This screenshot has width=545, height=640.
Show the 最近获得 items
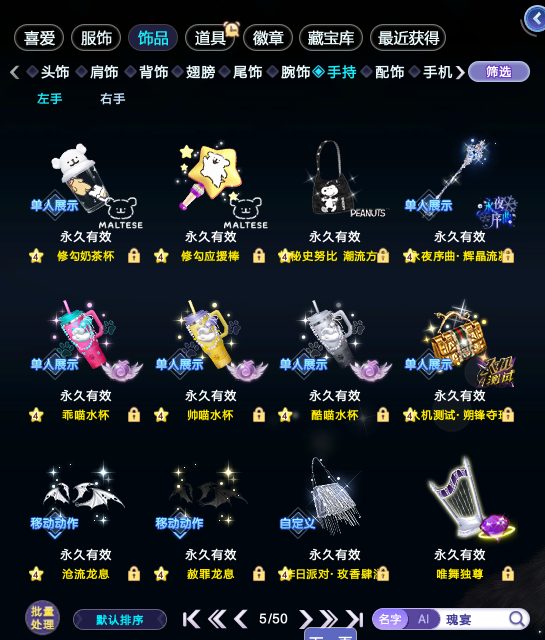[x=408, y=38]
